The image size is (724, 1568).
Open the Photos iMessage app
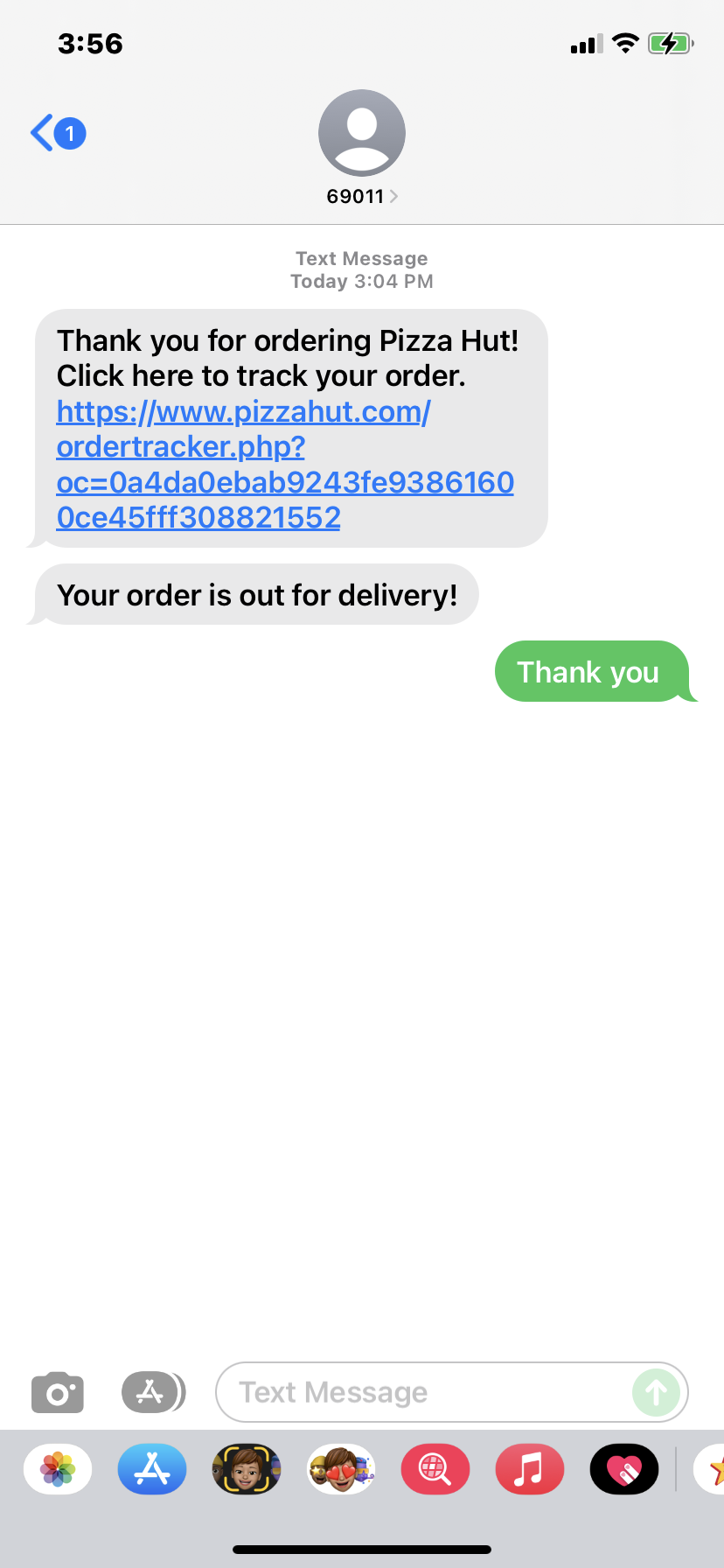58,1469
